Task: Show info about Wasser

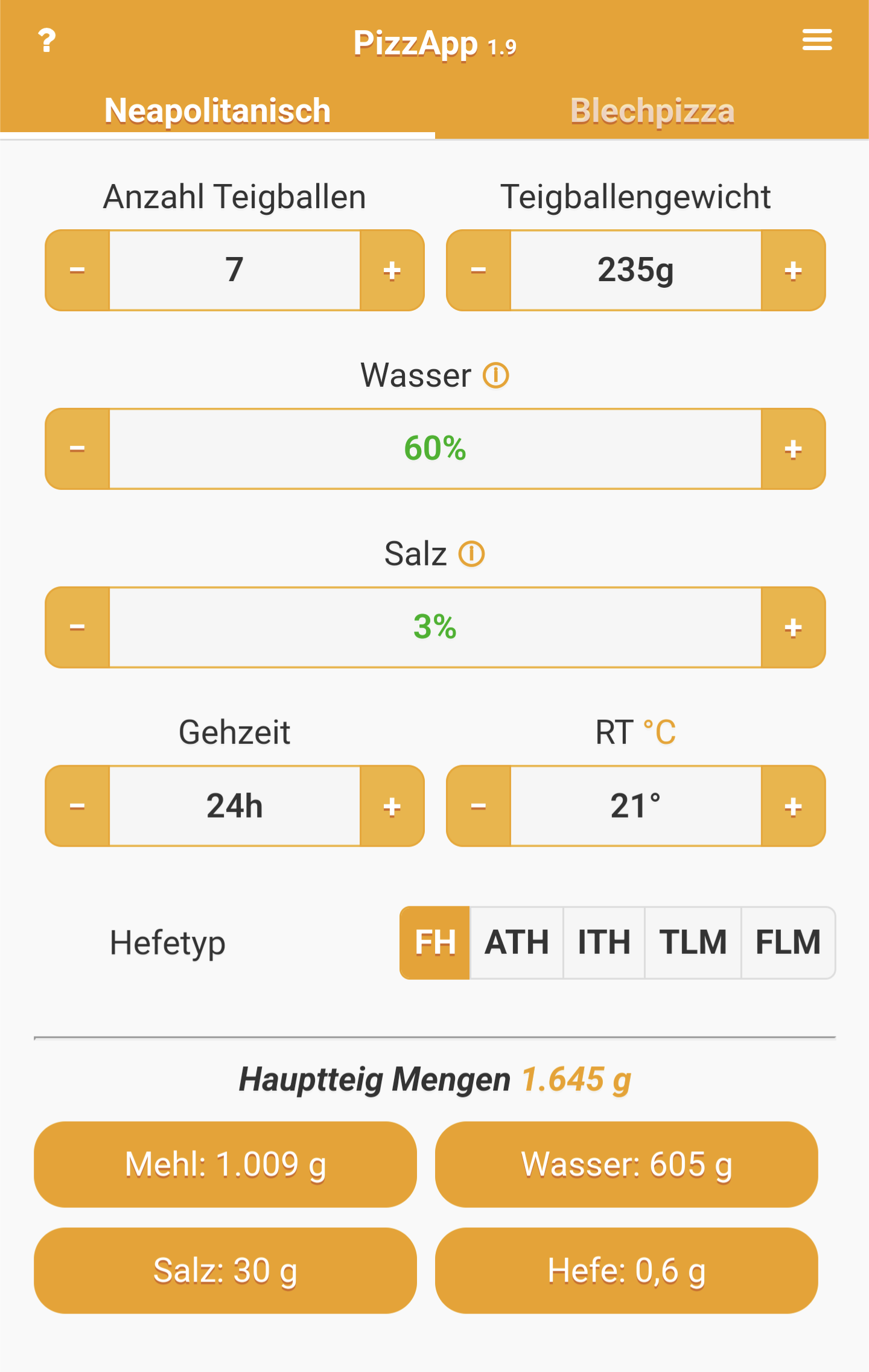Action: pyautogui.click(x=496, y=375)
